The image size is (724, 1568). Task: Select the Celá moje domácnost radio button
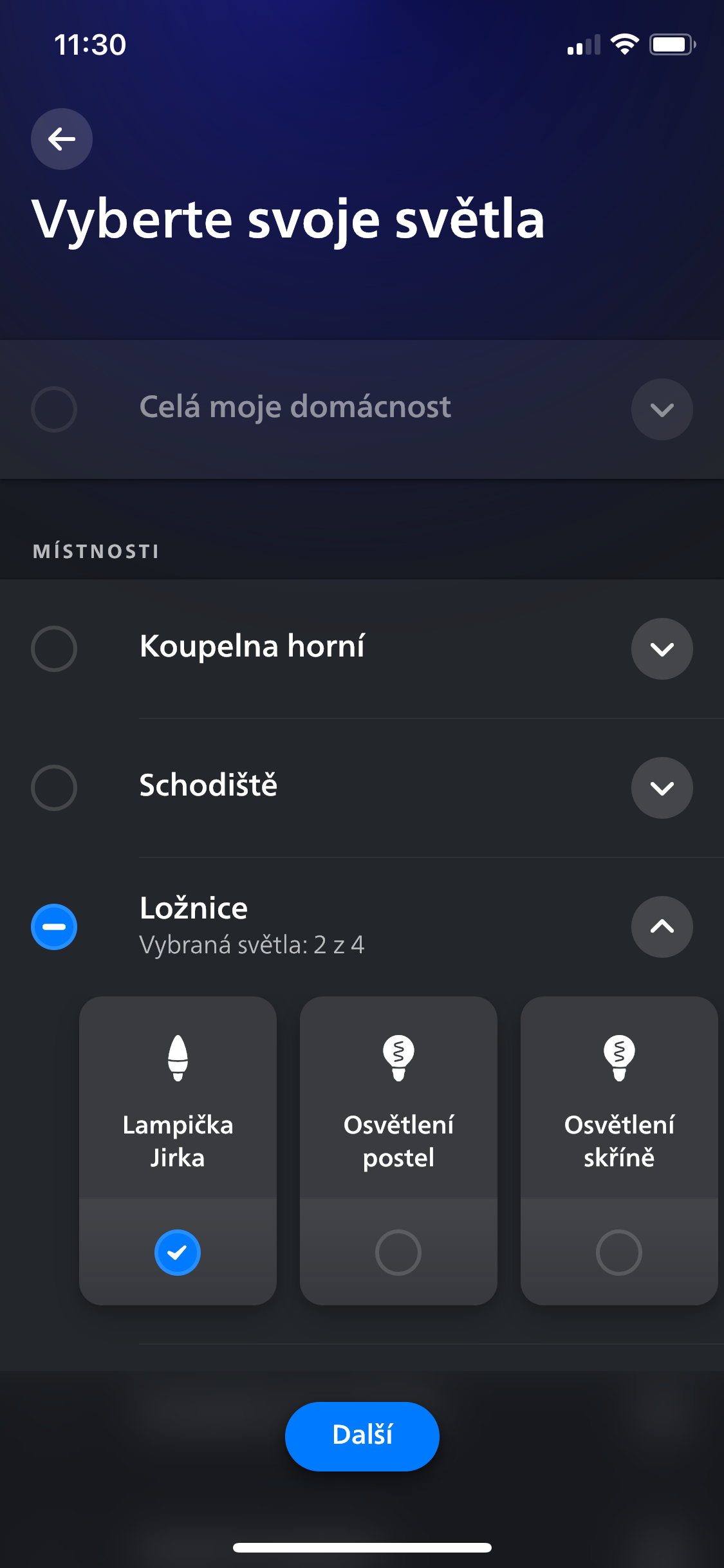(54, 409)
